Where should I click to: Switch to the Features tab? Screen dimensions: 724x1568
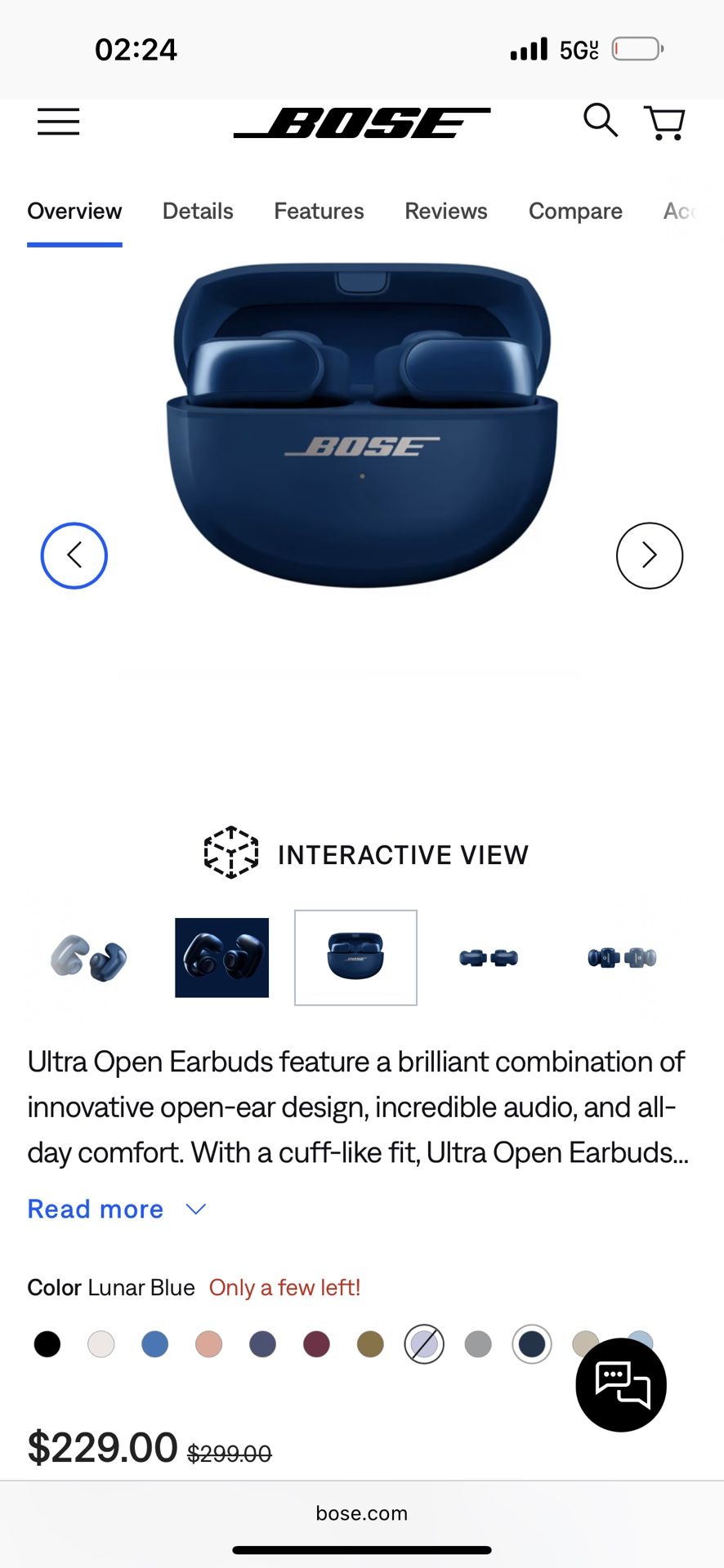point(319,211)
